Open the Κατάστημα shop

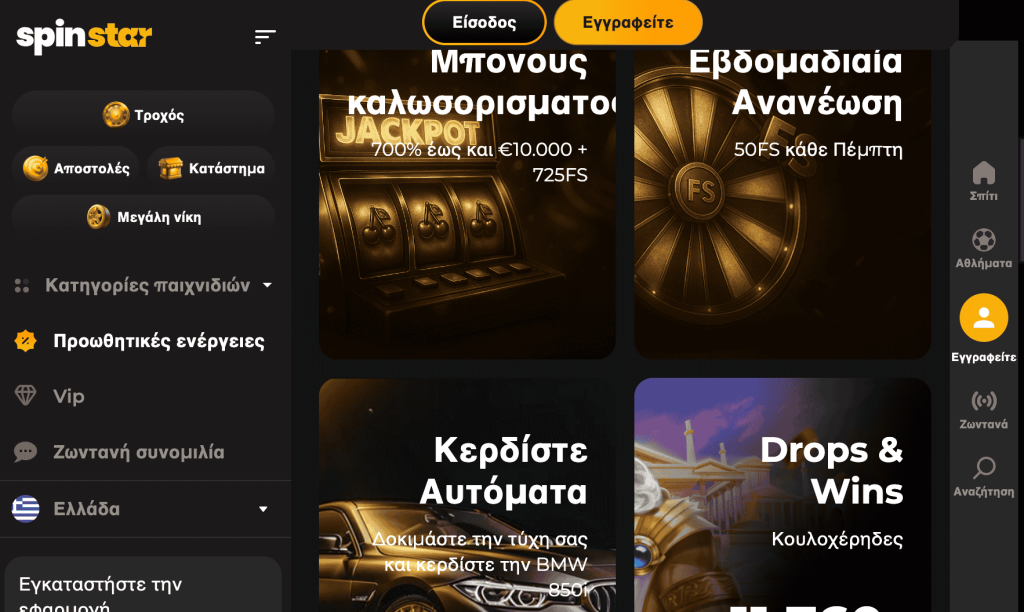pos(211,168)
